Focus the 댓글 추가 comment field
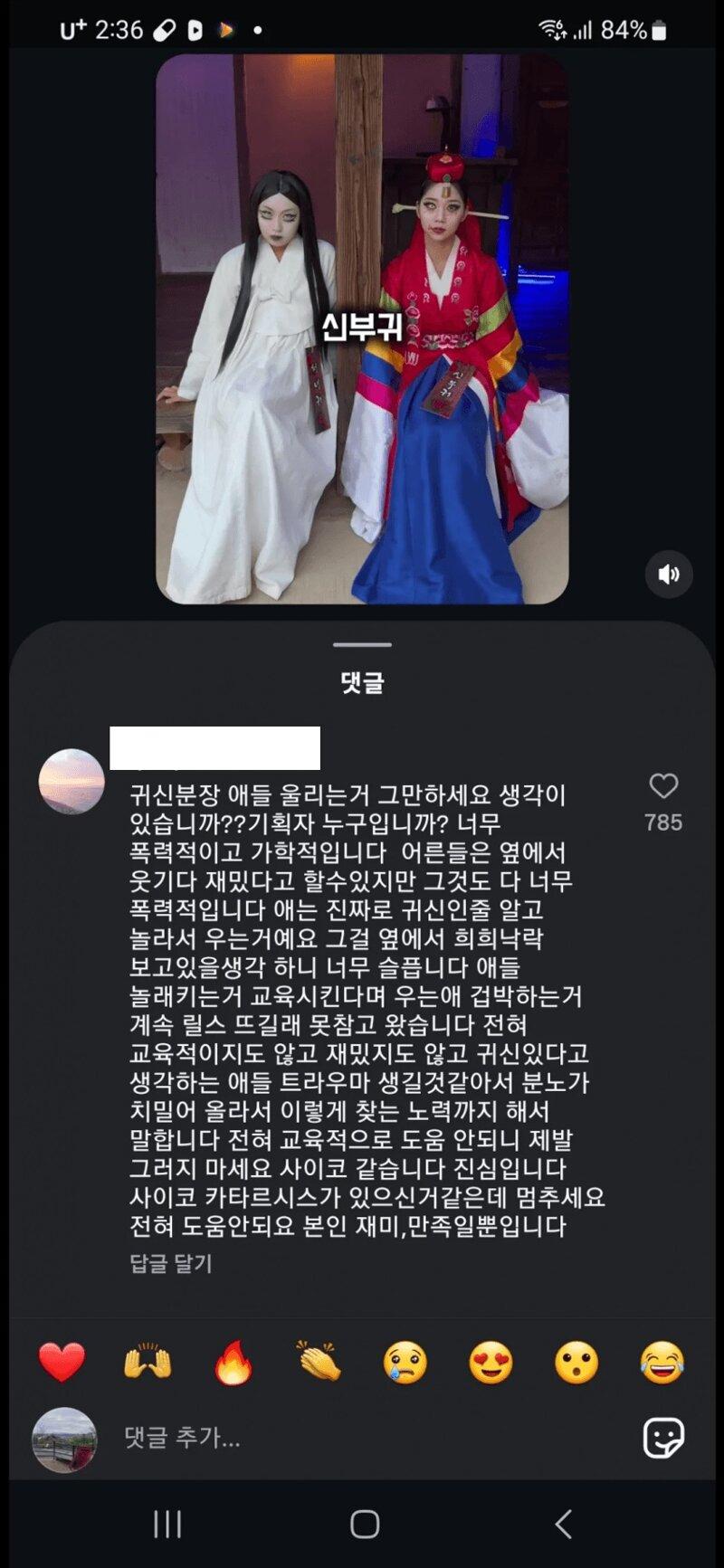Image resolution: width=724 pixels, height=1568 pixels. (x=362, y=1438)
